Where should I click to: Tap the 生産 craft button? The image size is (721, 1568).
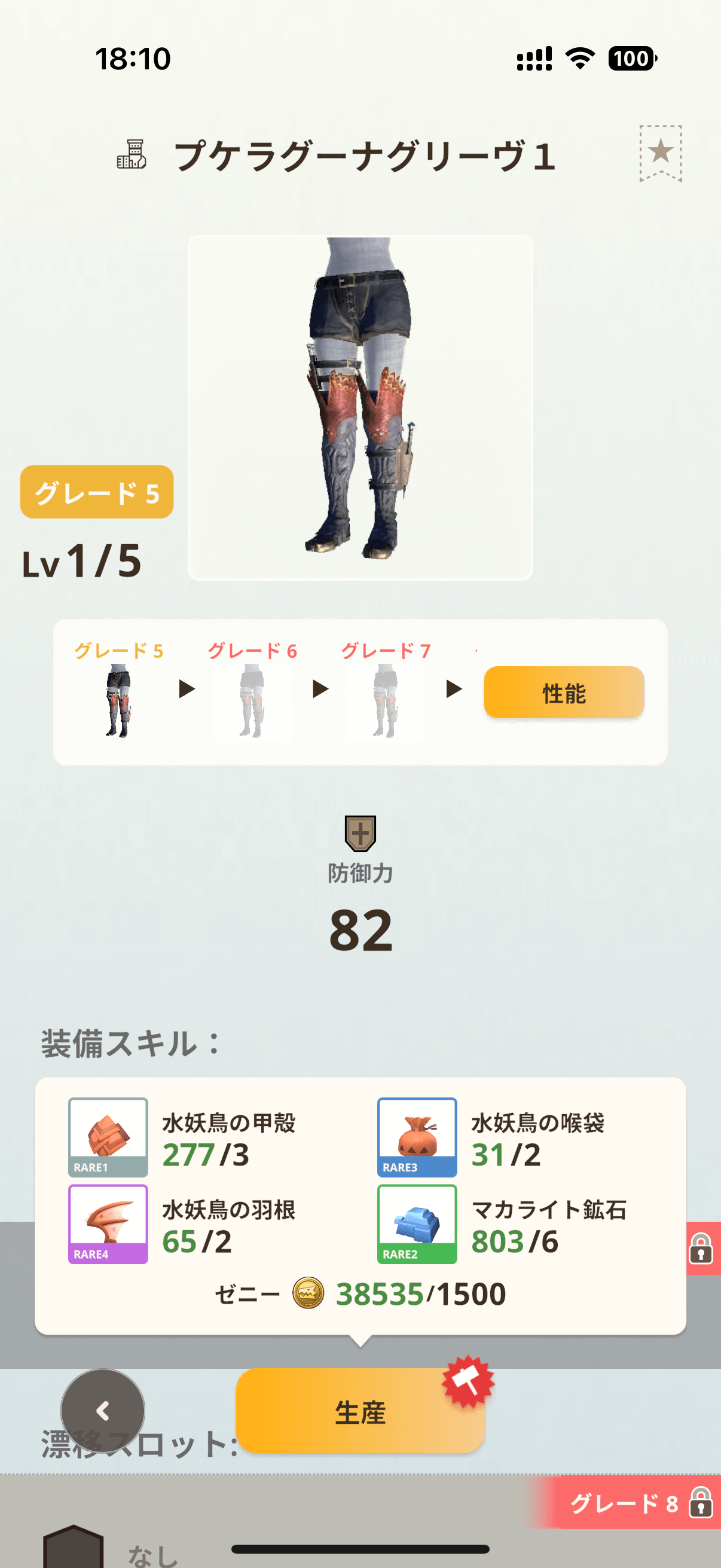359,1411
